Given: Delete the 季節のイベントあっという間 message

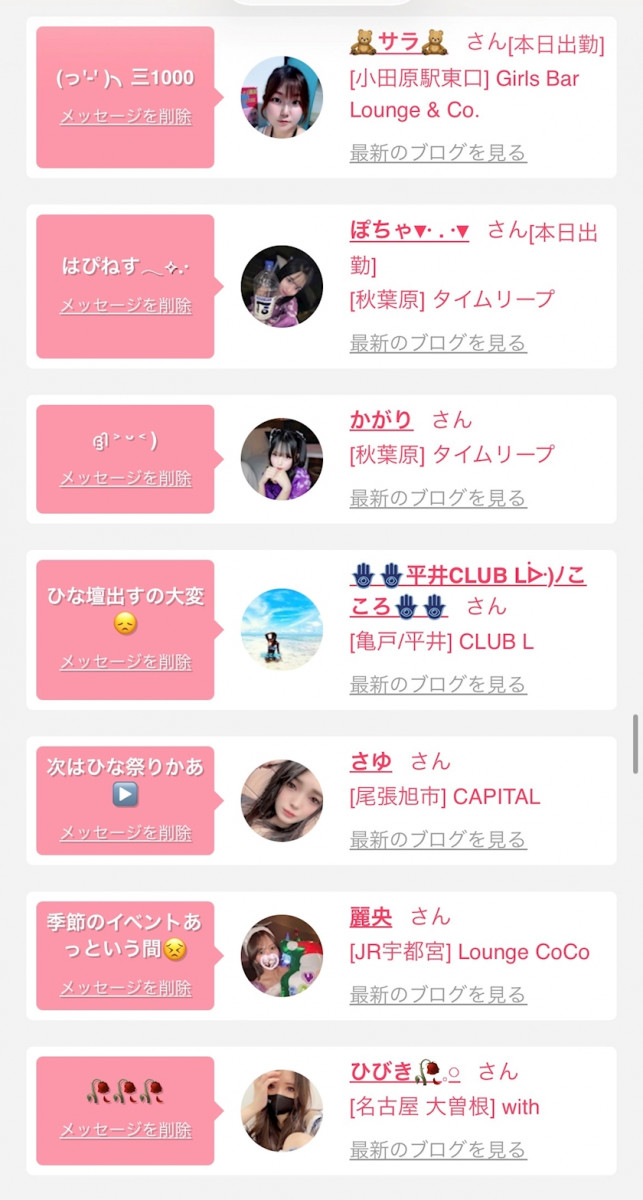Looking at the screenshot, I should coord(125,988).
